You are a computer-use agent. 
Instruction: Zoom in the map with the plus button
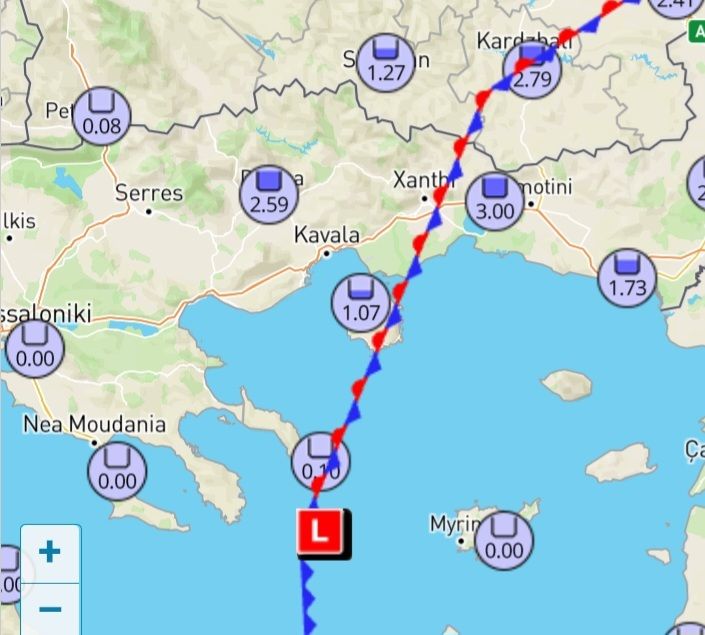[x=48, y=551]
